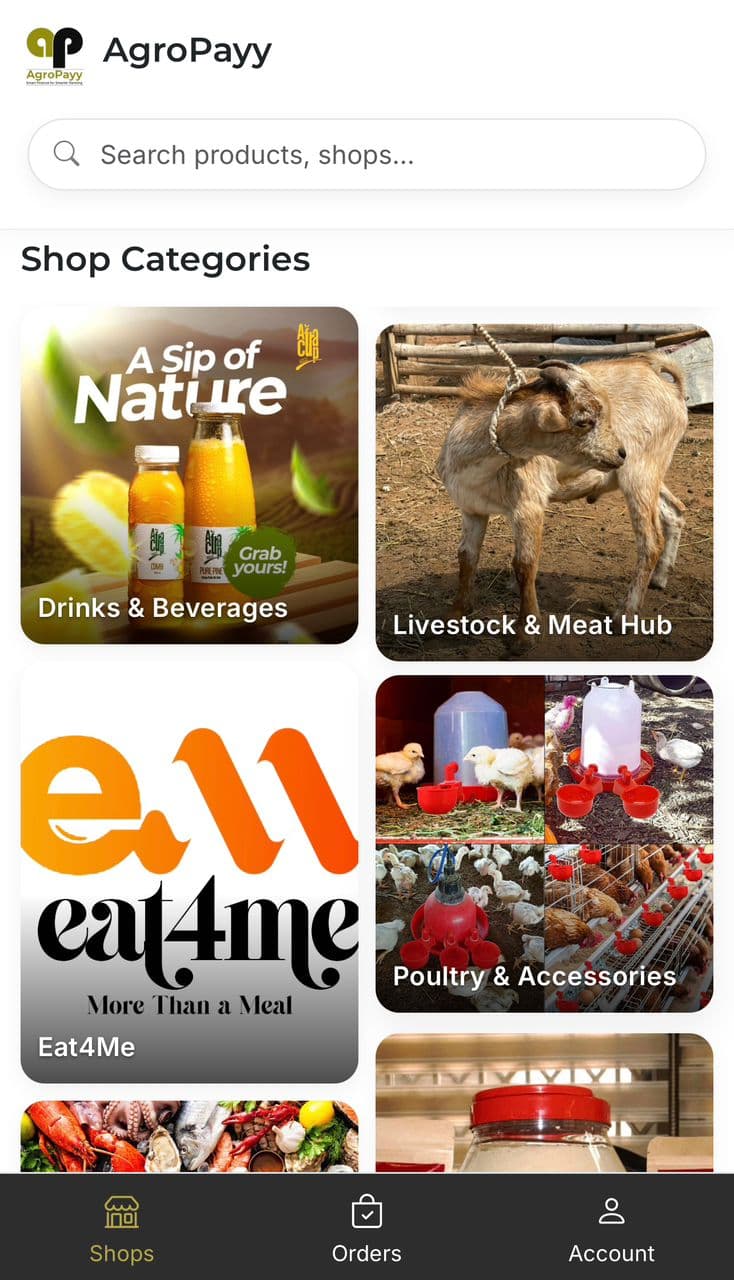The width and height of the screenshot is (734, 1280).
Task: Open the Livestock & Meat Hub category
Action: (x=544, y=492)
